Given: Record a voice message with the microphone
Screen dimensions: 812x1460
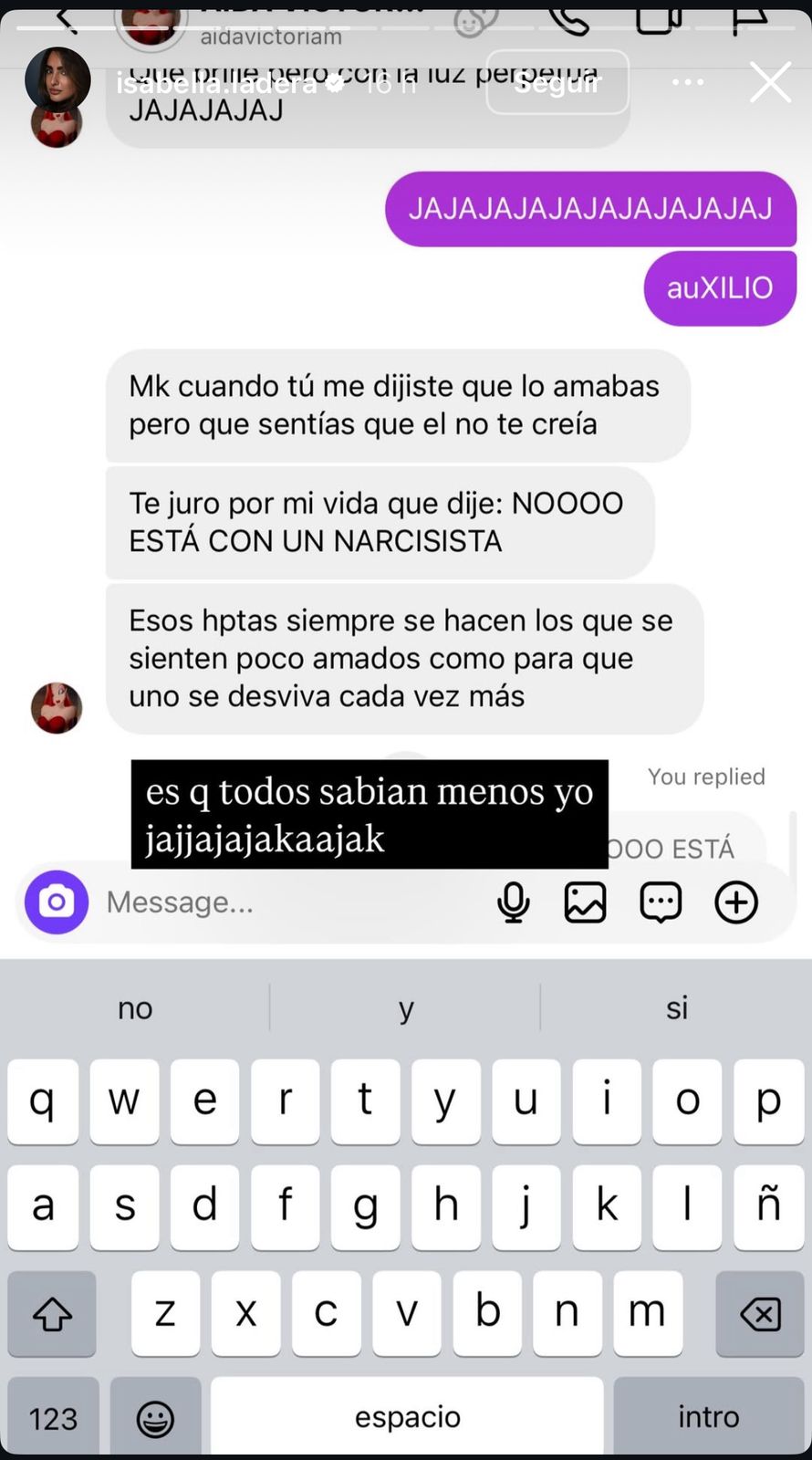Looking at the screenshot, I should [514, 902].
